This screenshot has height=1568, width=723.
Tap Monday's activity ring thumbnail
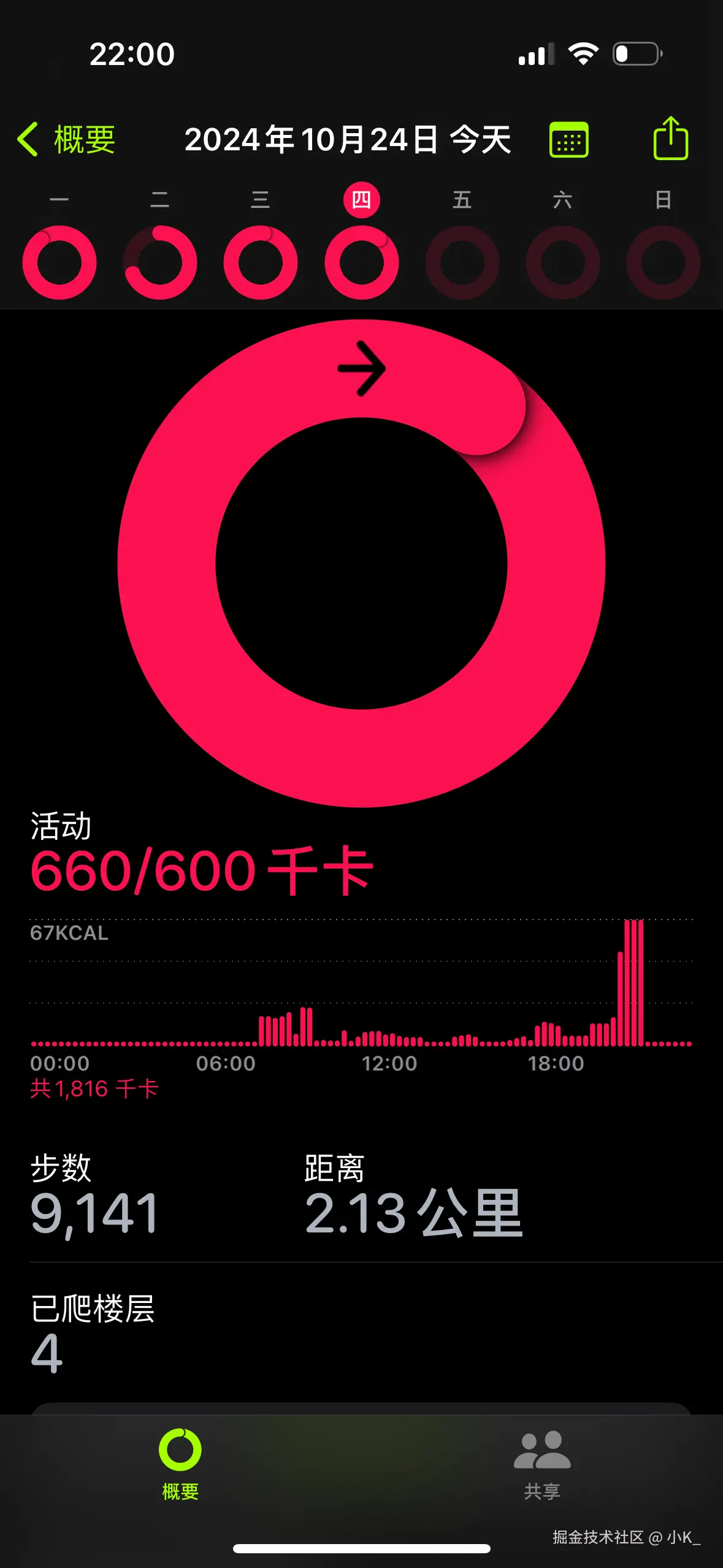coord(59,261)
